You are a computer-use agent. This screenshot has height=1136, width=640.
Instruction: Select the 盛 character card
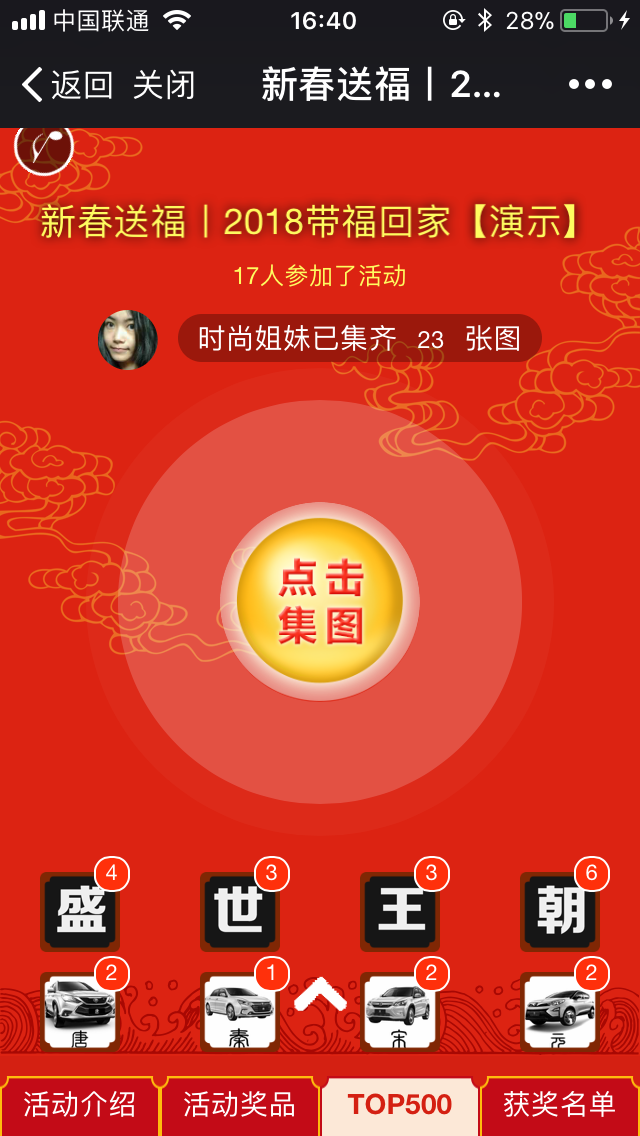click(x=80, y=911)
